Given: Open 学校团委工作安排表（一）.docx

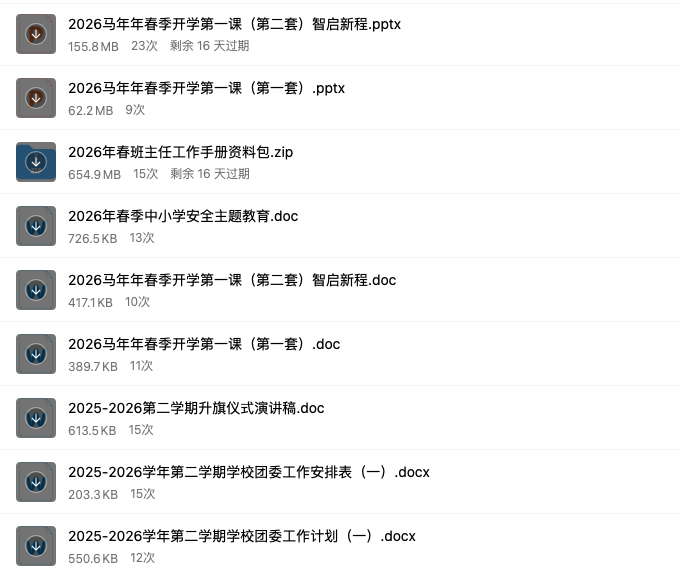Looking at the screenshot, I should coord(249,472).
